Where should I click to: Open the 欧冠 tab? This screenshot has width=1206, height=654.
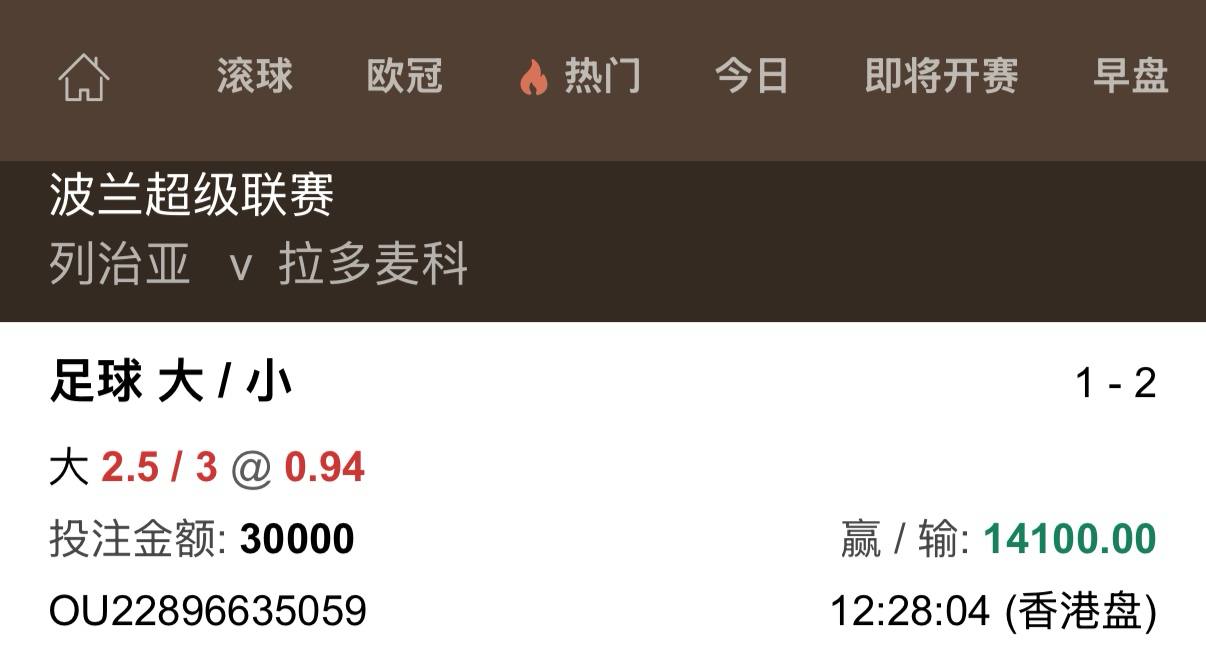pos(404,76)
